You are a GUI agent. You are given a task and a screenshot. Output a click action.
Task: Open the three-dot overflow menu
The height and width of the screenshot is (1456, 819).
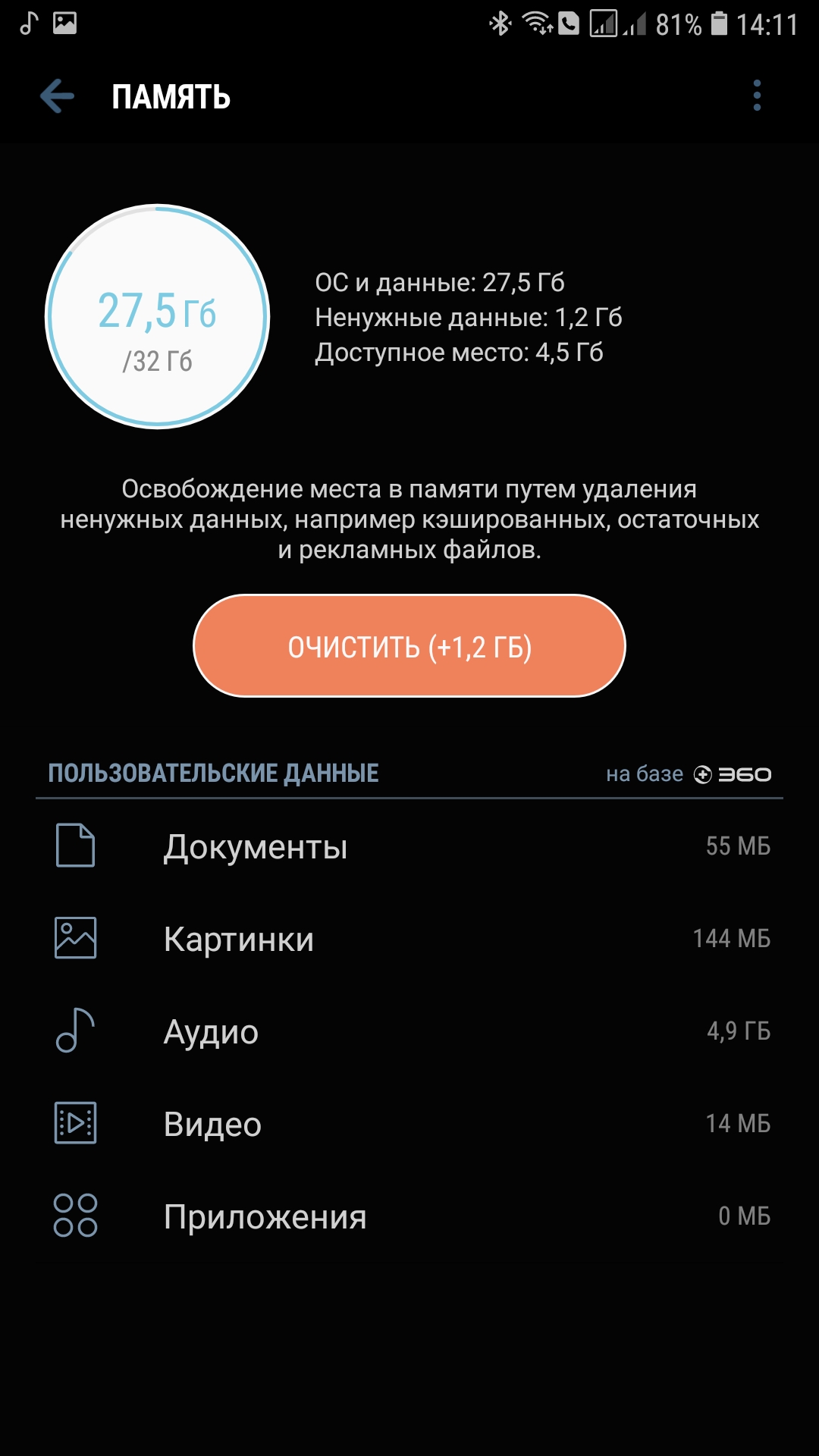point(756,96)
